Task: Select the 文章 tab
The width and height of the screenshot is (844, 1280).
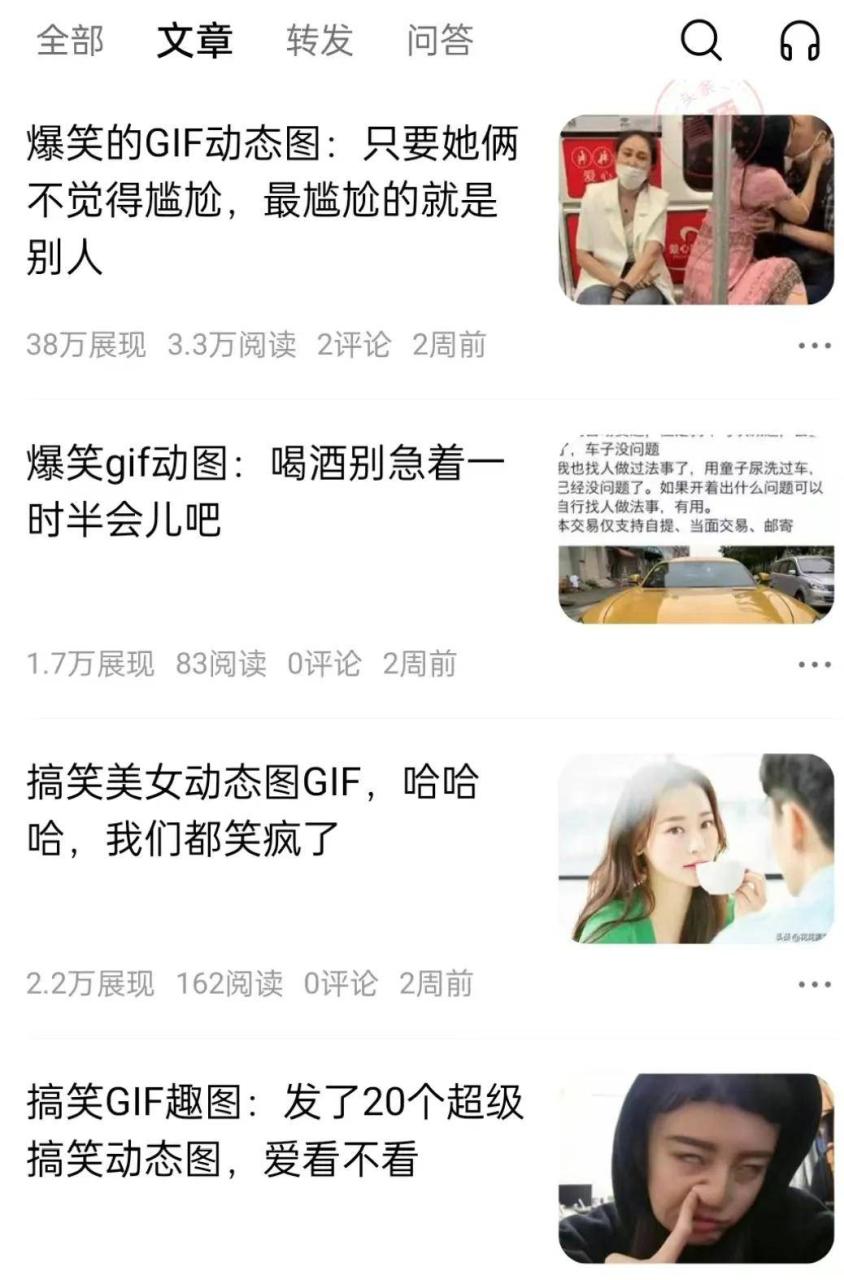Action: 194,41
